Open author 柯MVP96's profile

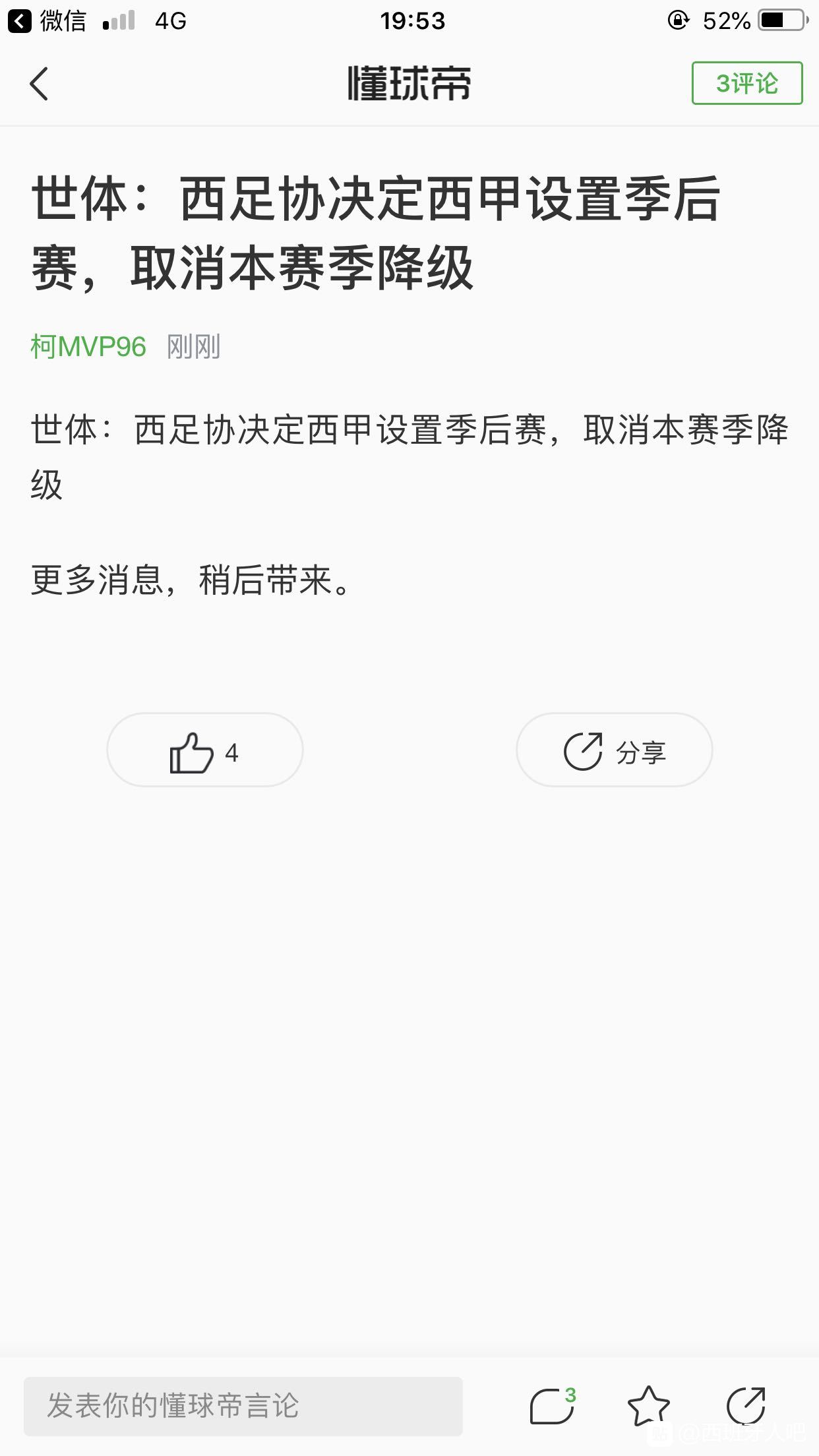click(88, 347)
